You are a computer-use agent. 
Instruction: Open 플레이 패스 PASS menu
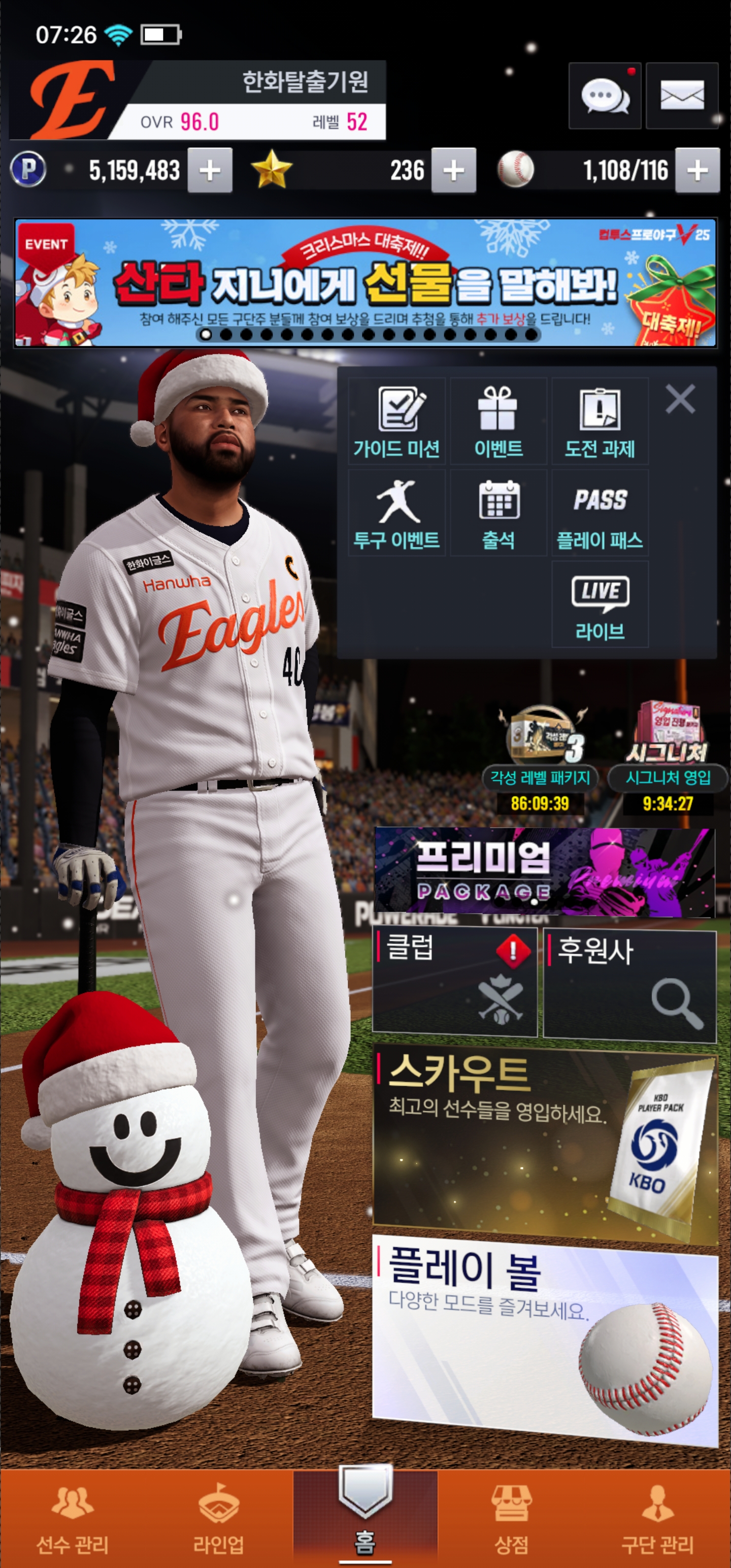point(600,512)
